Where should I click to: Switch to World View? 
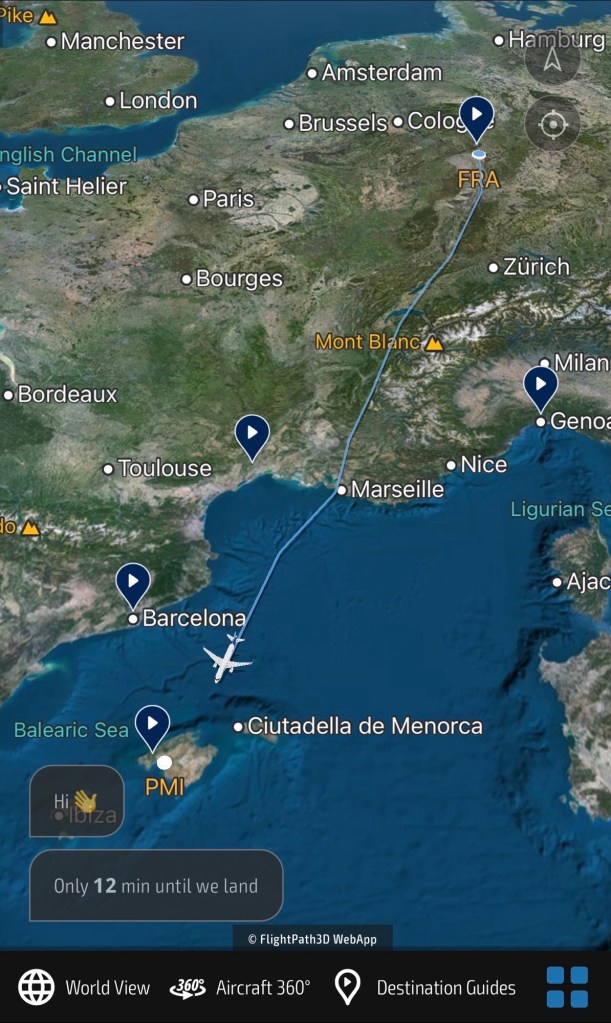pos(85,987)
